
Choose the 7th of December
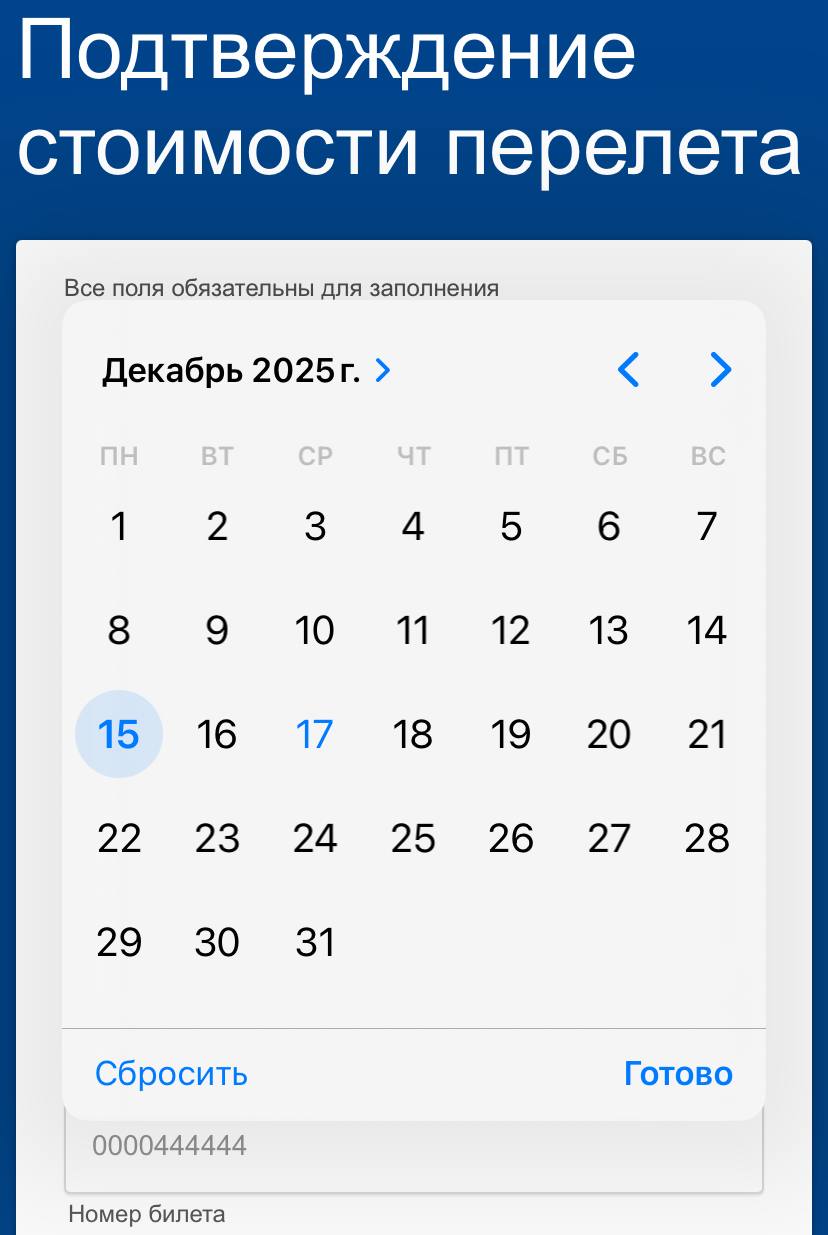[x=707, y=526]
